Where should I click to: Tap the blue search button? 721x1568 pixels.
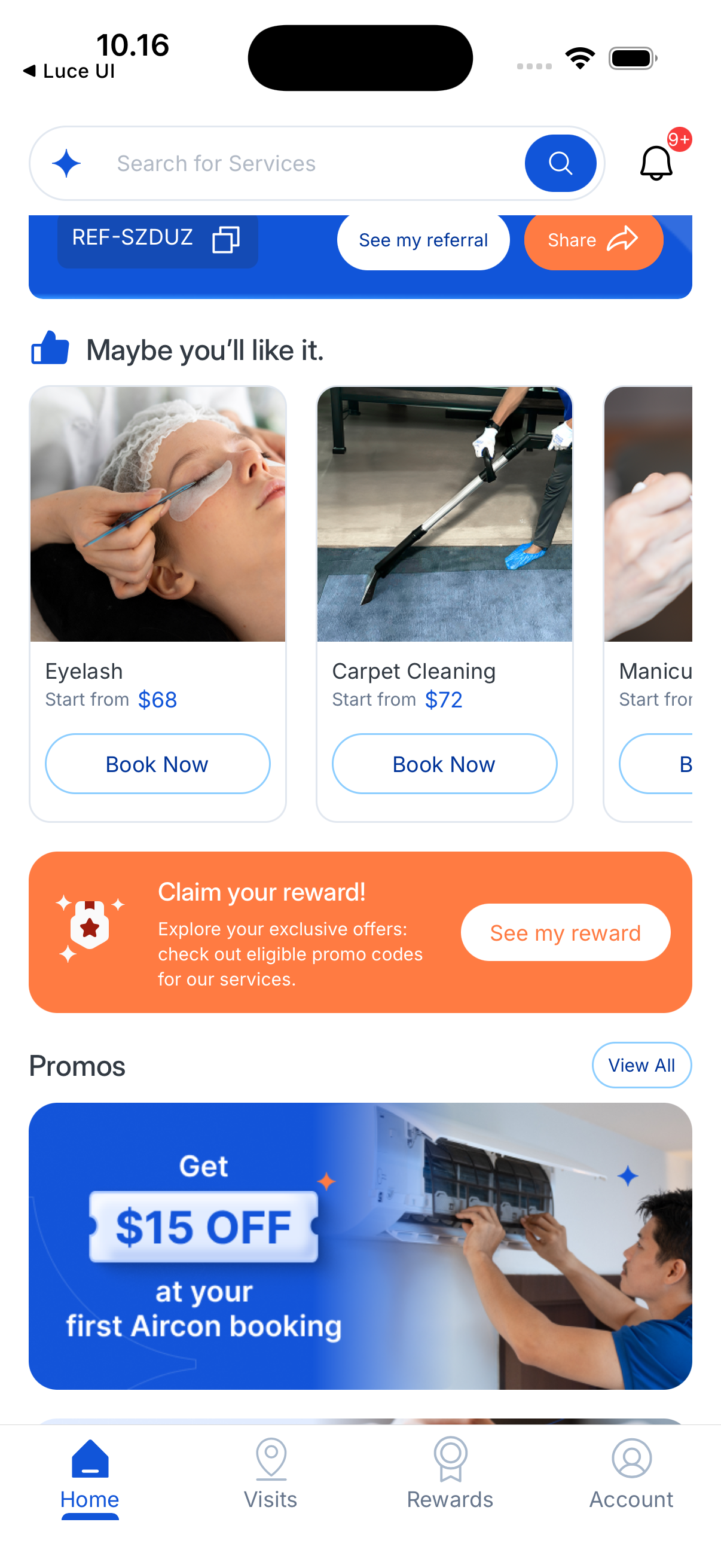click(560, 163)
